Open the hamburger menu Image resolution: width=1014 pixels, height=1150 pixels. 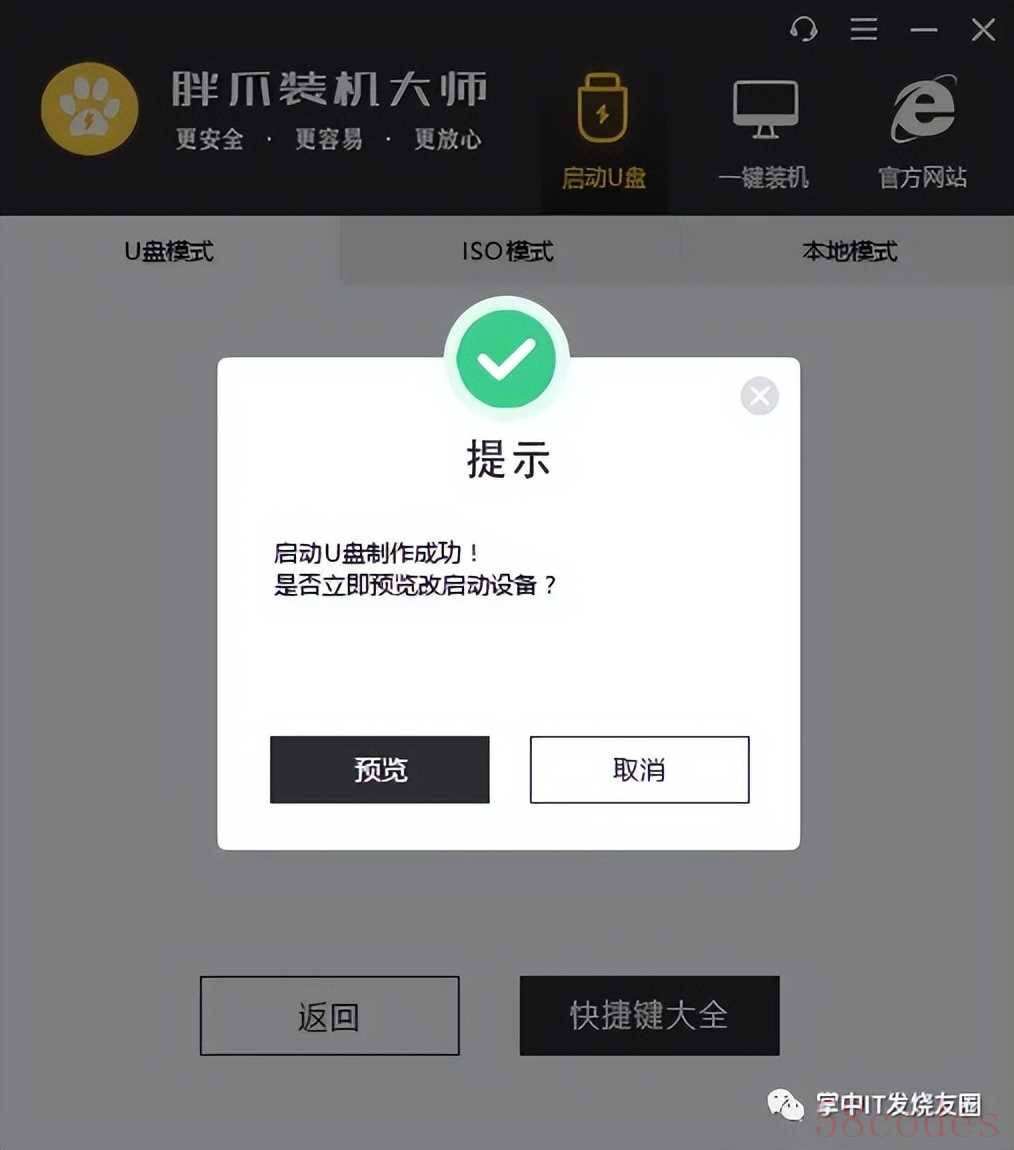(863, 29)
